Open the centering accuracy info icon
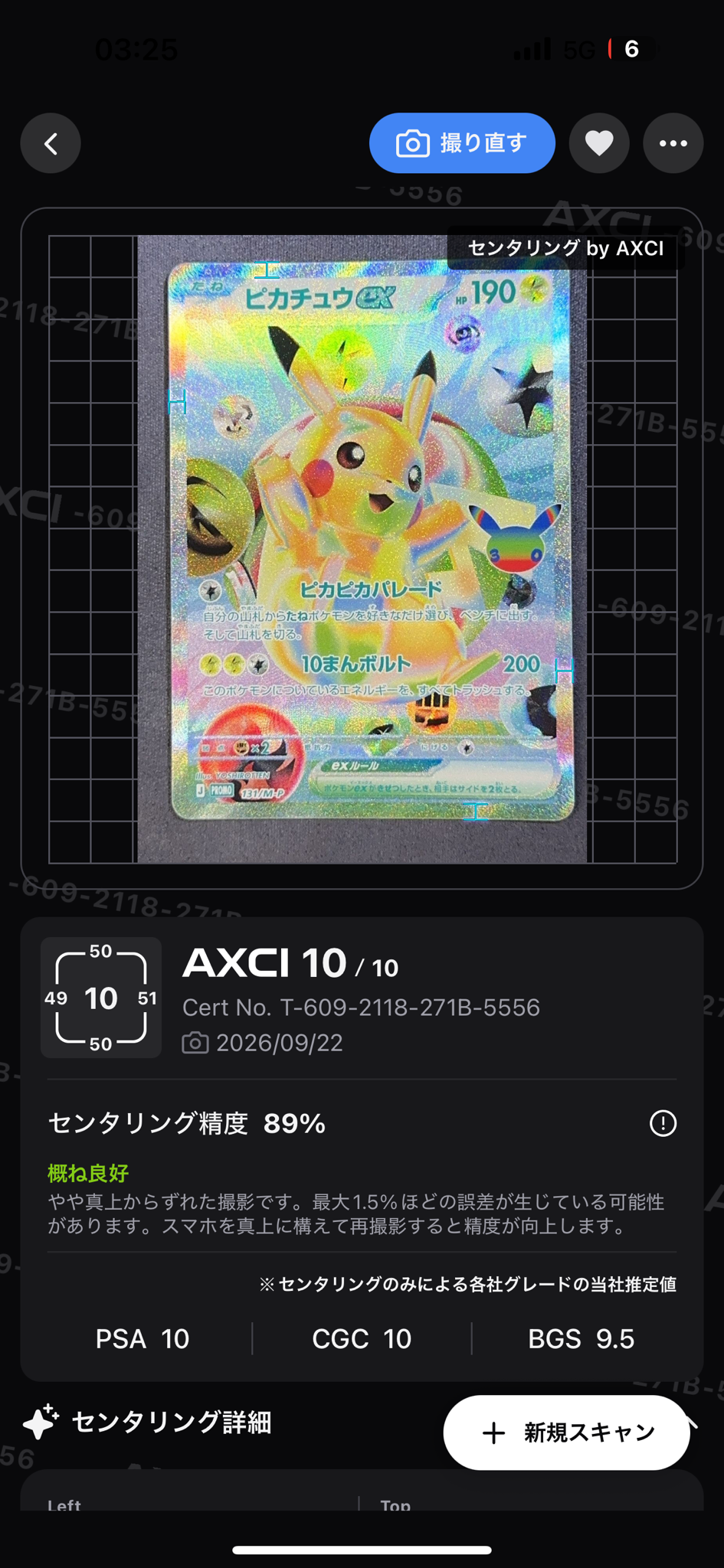This screenshot has height=1568, width=724. tap(663, 1123)
